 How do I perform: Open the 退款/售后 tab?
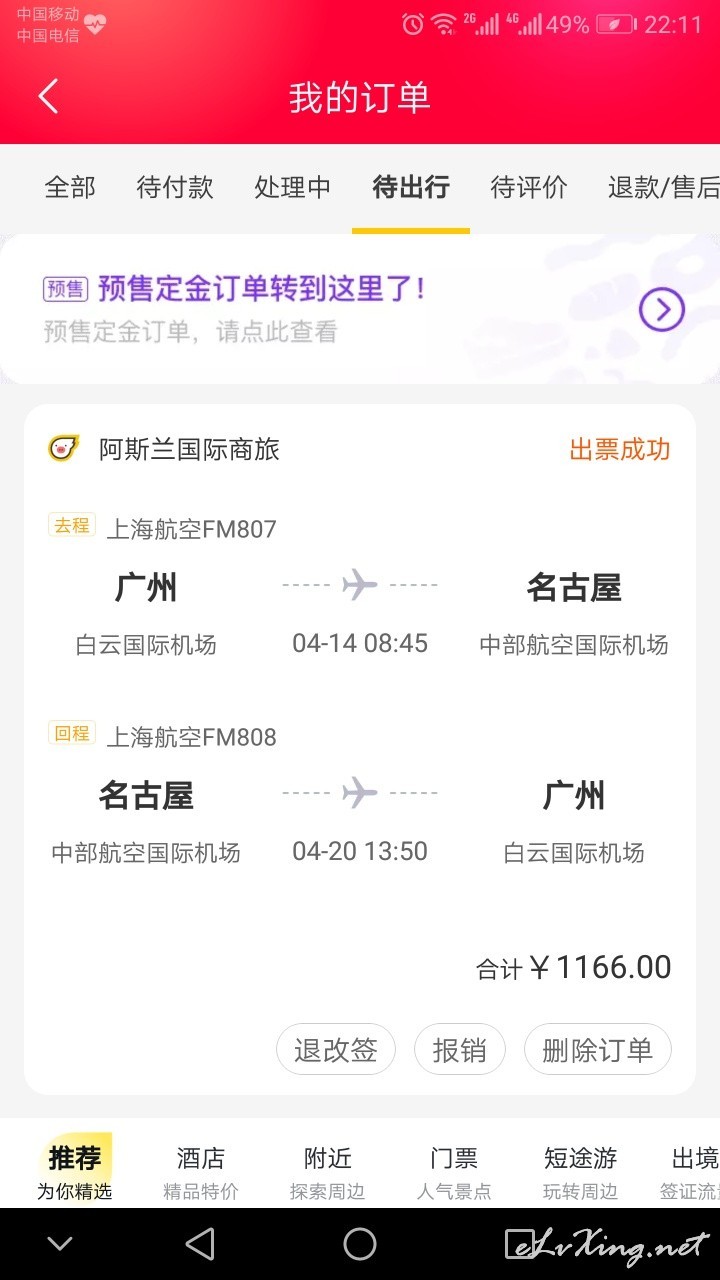pos(664,187)
